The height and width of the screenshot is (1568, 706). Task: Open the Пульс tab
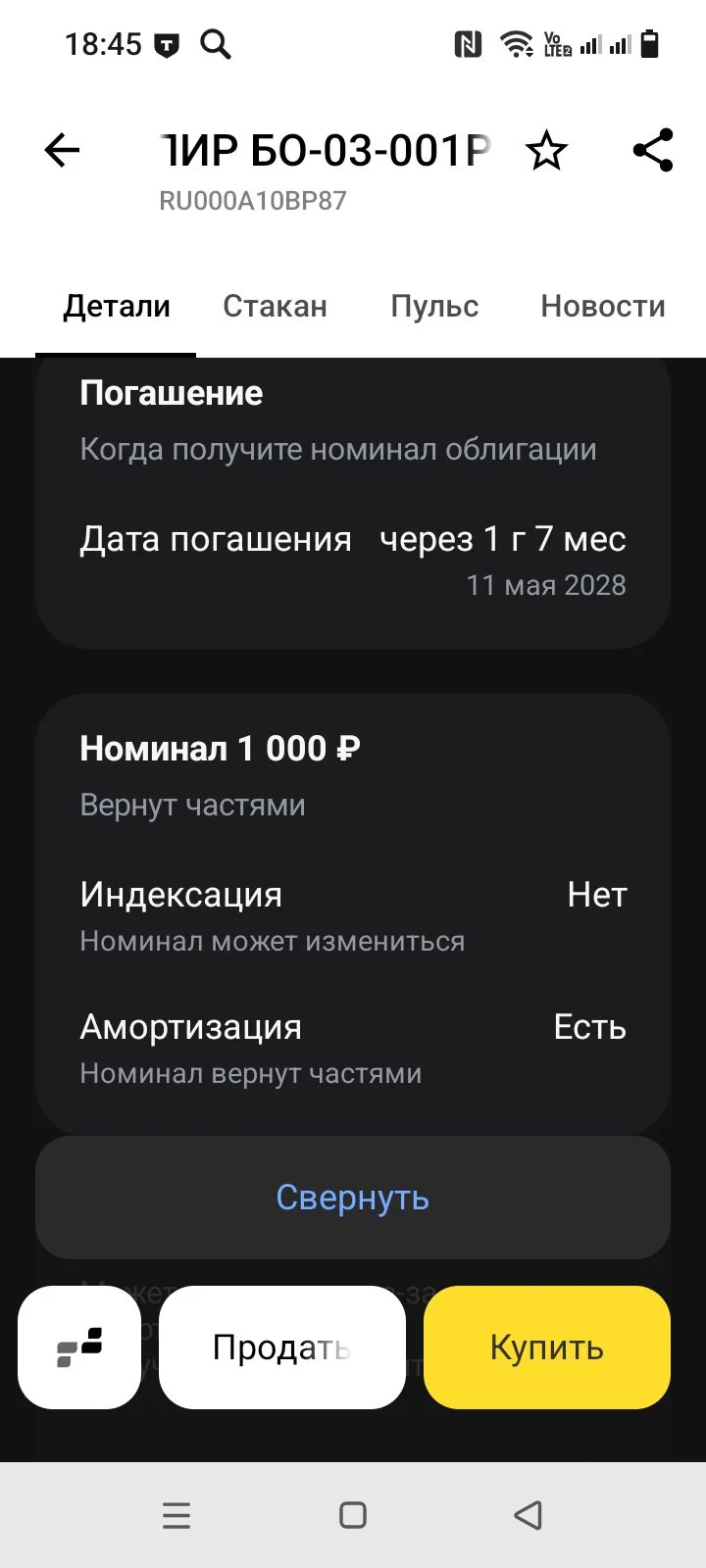tap(434, 306)
